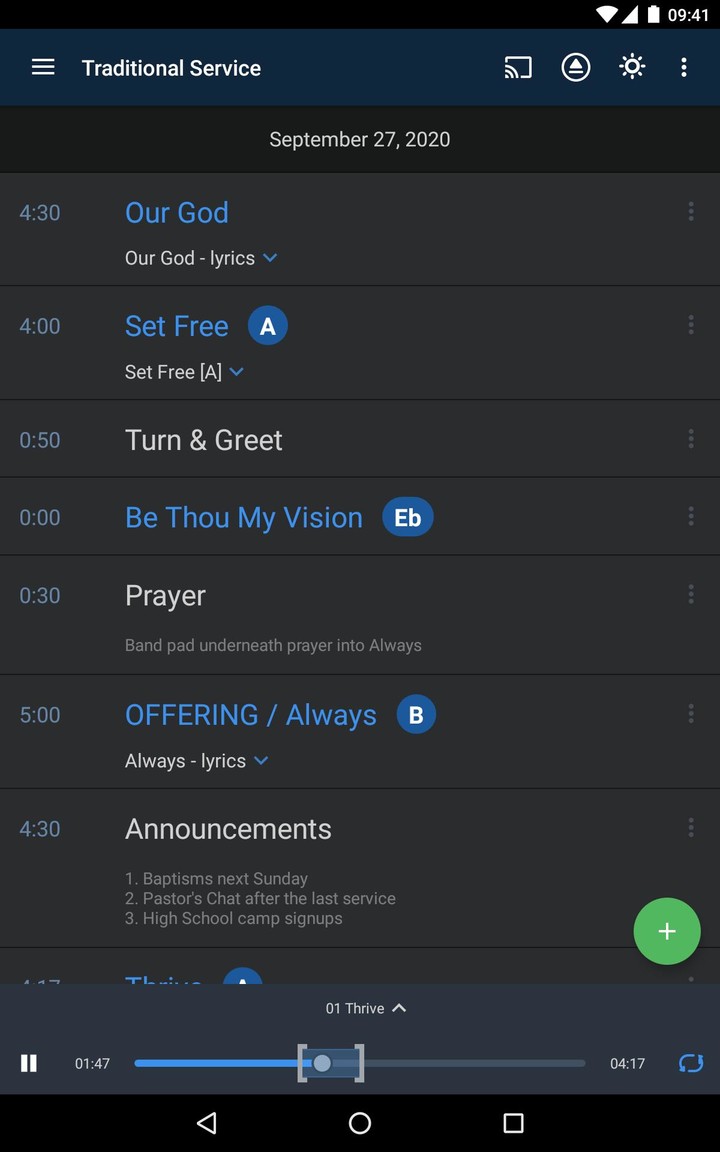Open the navigation drawer hamburger icon

[43, 67]
